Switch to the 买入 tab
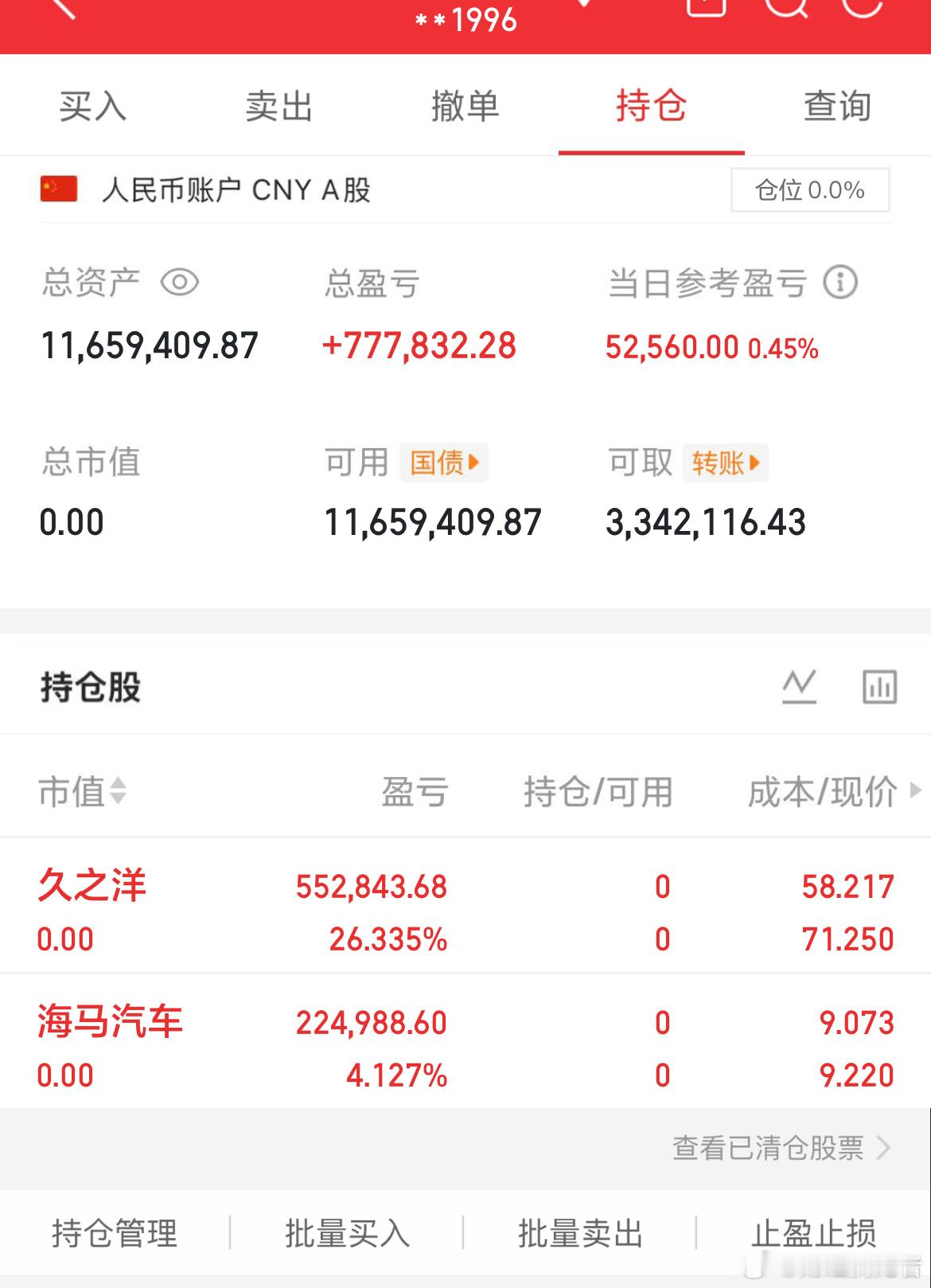Viewport: 931px width, 1288px height. pyautogui.click(x=92, y=106)
